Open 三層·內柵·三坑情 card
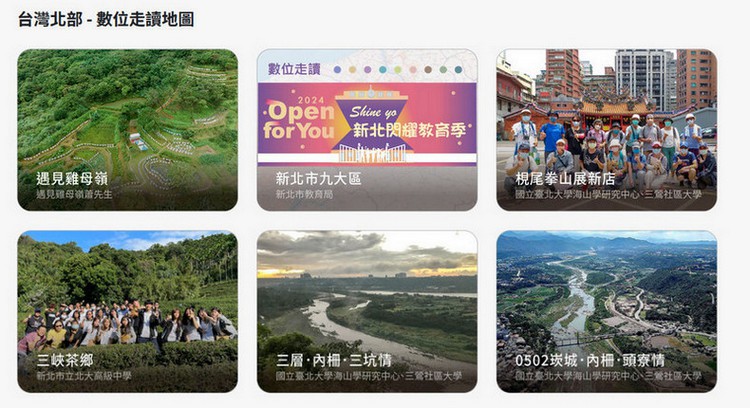The height and width of the screenshot is (408, 750). point(367,311)
